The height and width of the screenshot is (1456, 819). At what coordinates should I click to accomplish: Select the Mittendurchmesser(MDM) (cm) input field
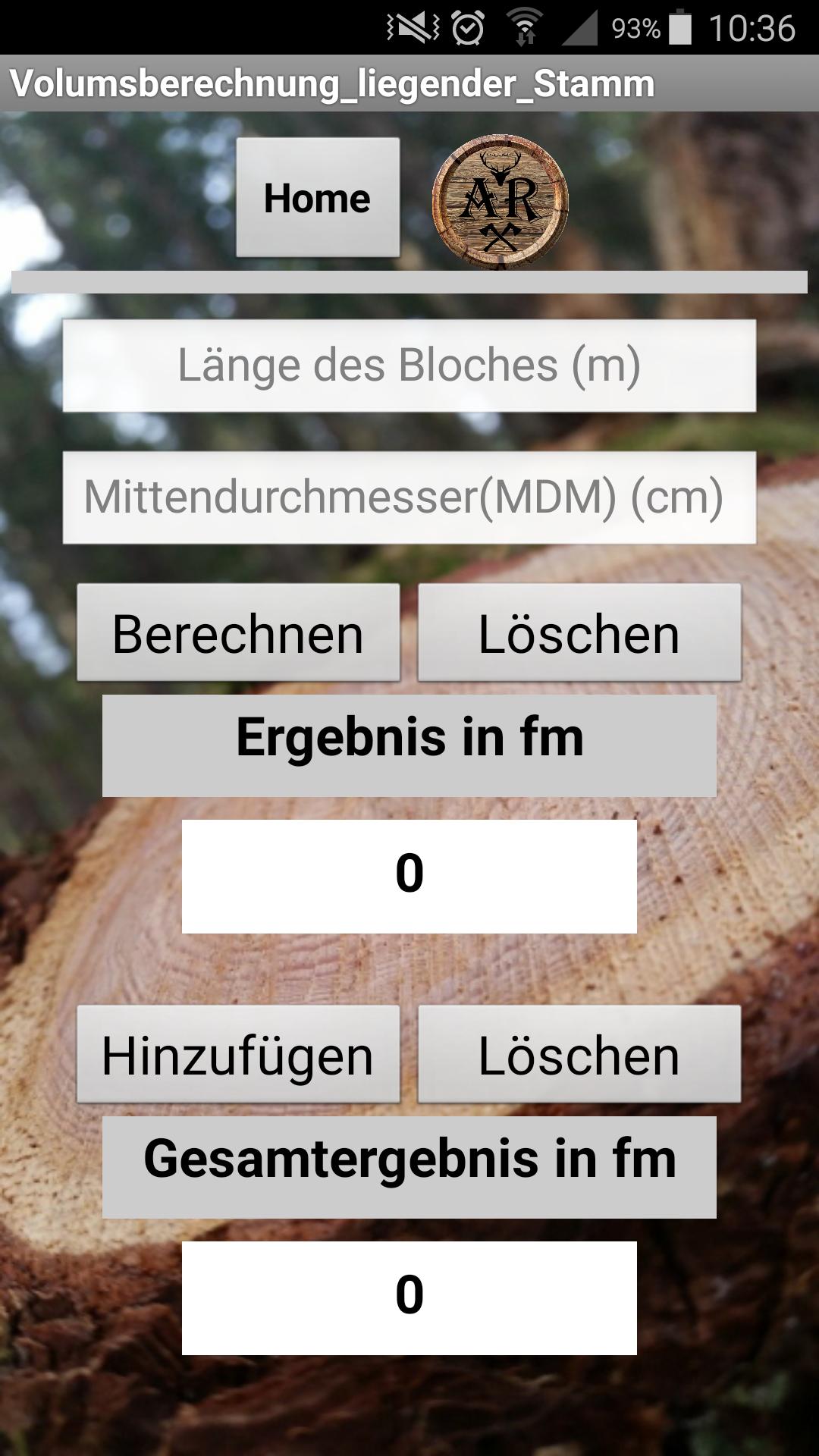pos(409,497)
